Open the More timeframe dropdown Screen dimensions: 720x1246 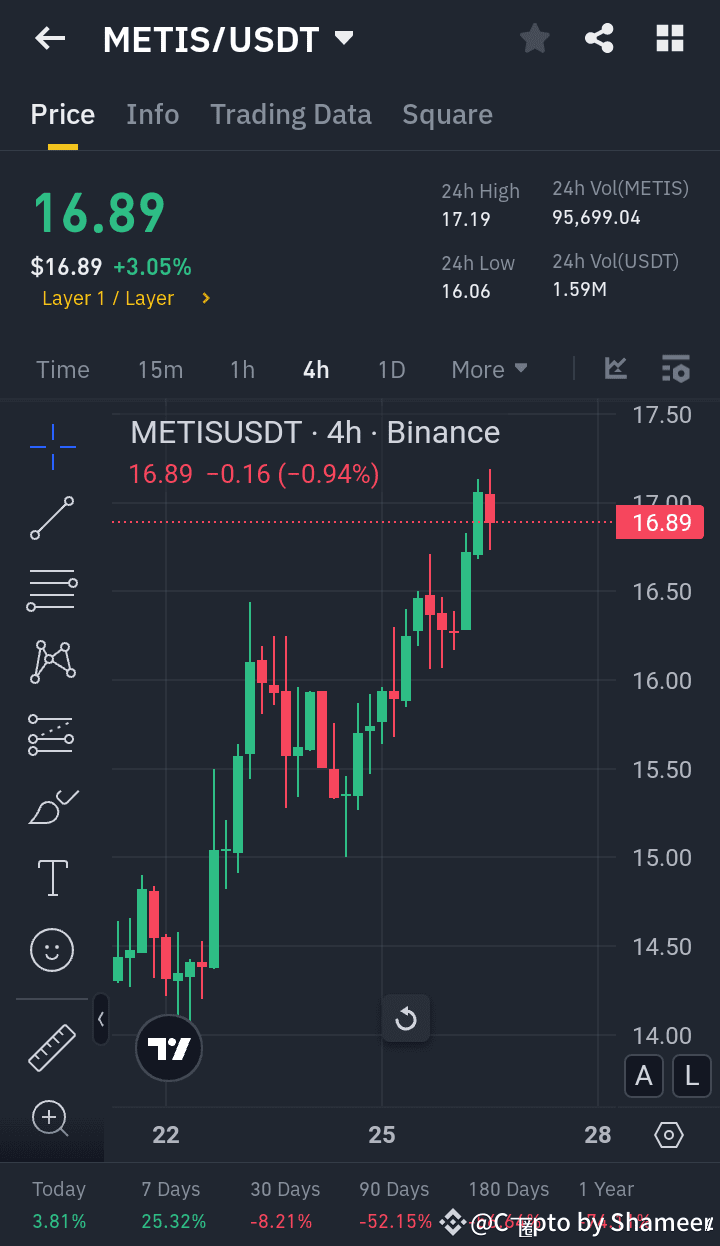[x=489, y=369]
